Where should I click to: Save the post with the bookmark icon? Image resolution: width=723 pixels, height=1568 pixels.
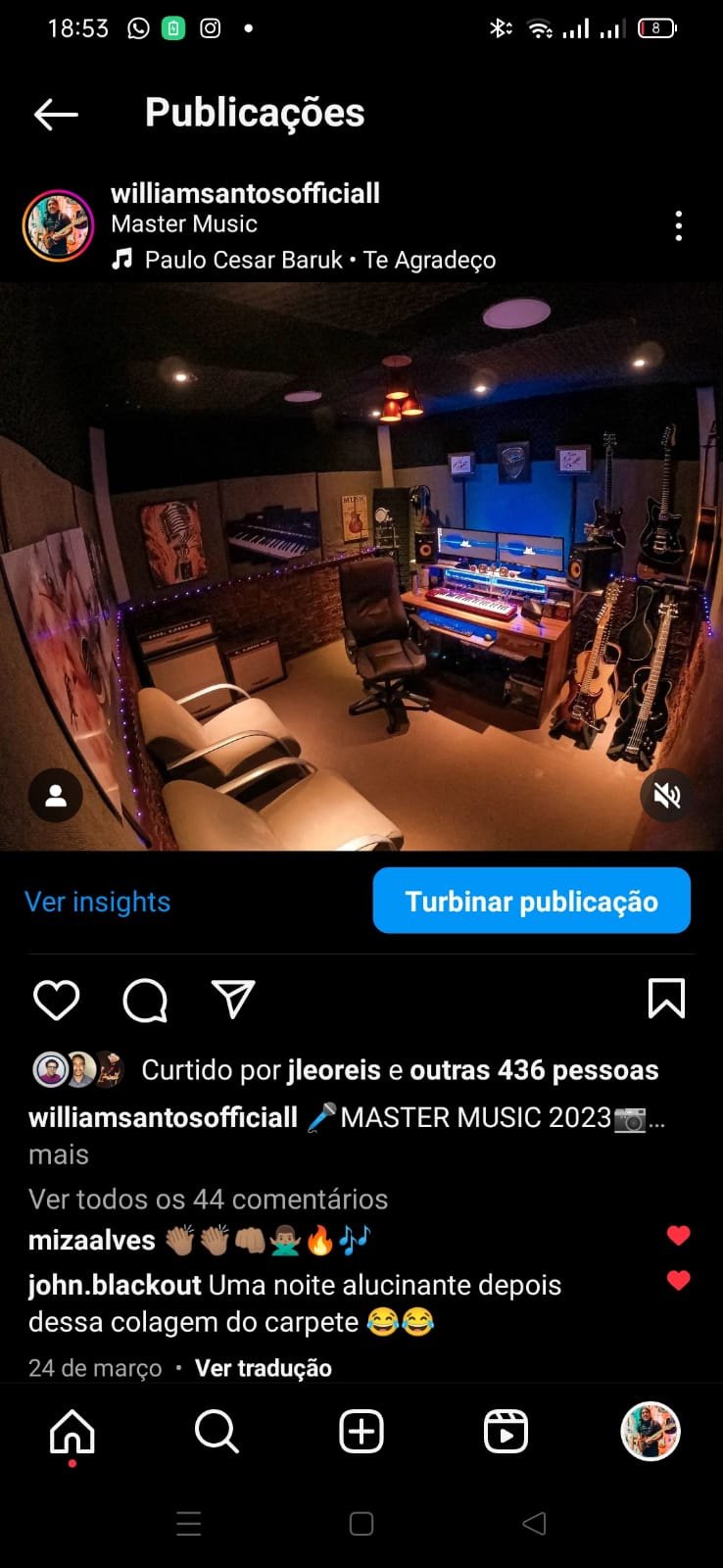666,1000
